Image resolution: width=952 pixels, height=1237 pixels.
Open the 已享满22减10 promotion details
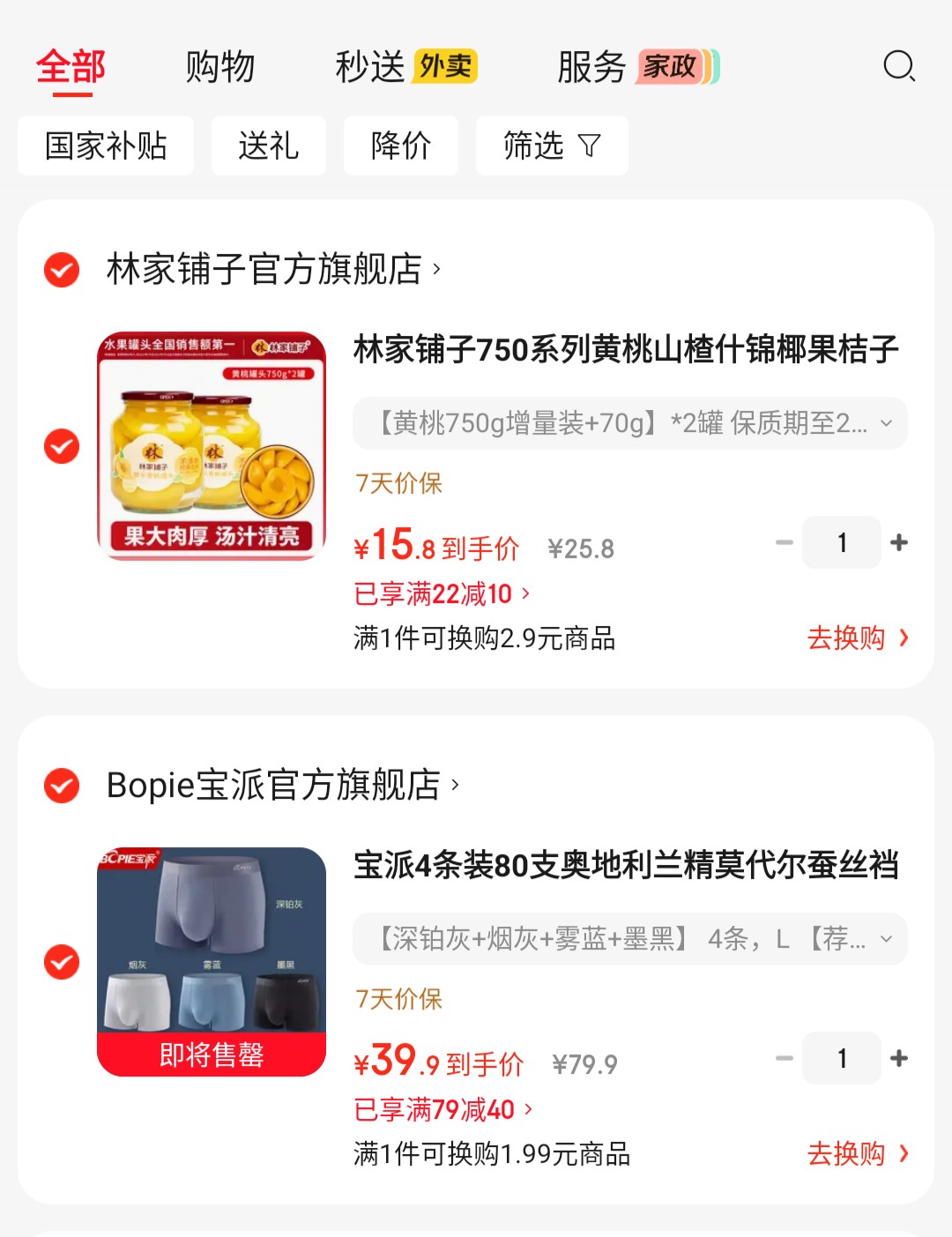click(x=441, y=593)
